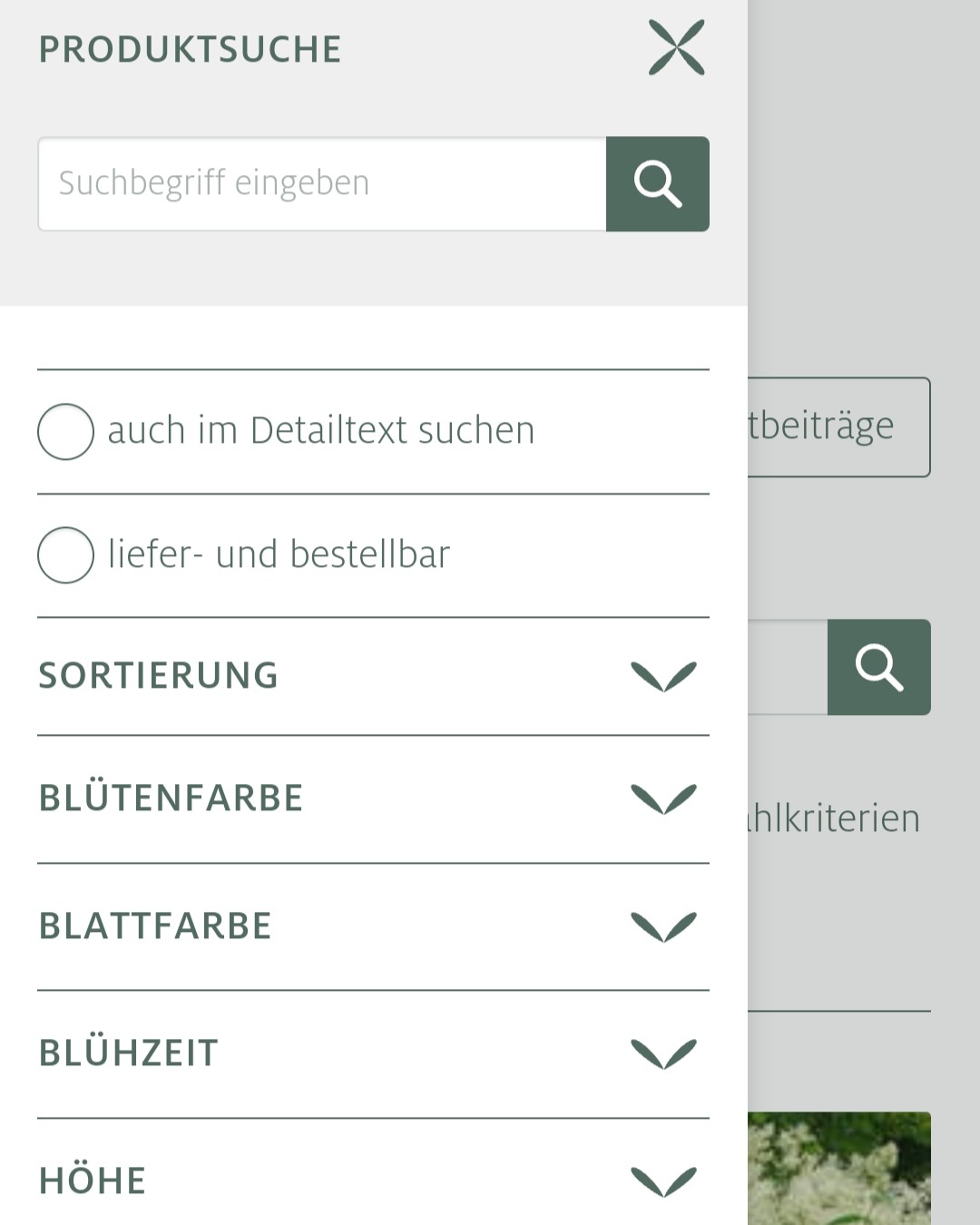Close the Produktsuche panel

pyautogui.click(x=676, y=47)
